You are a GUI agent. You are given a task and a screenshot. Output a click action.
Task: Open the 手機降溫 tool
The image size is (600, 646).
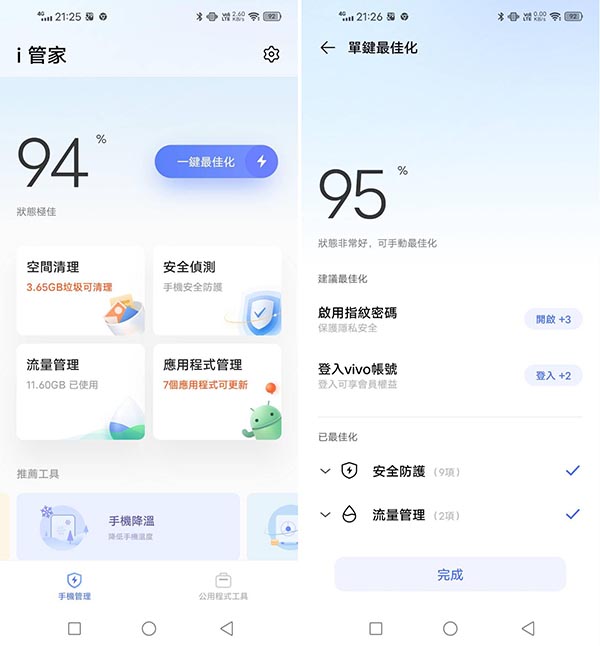point(127,526)
